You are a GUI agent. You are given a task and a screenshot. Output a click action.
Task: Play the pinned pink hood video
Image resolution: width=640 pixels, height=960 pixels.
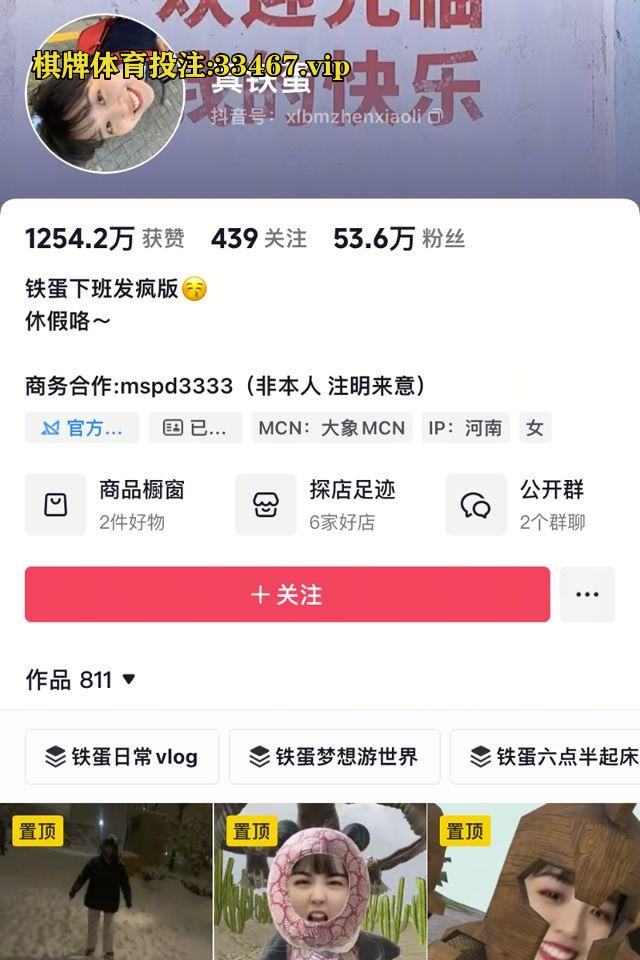tap(320, 885)
